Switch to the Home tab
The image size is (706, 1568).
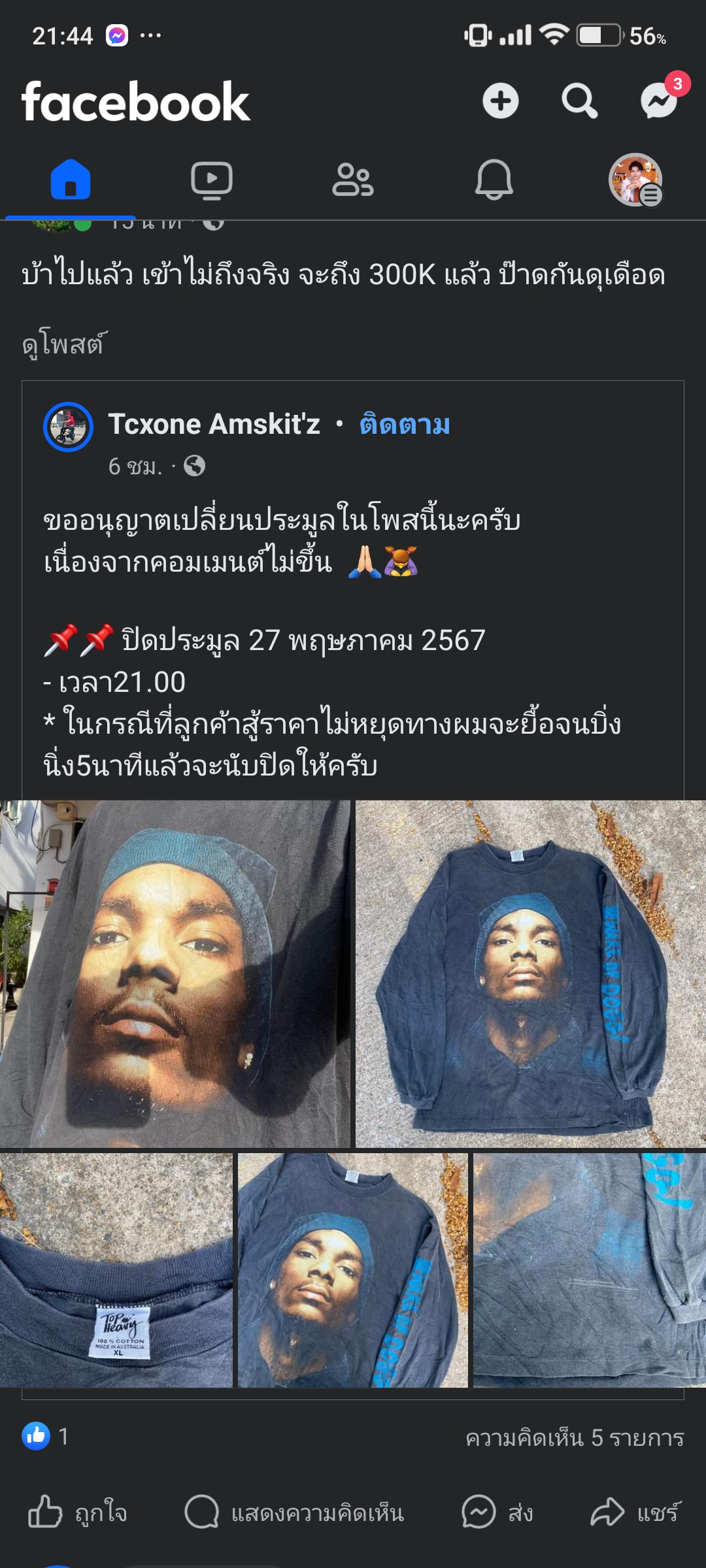click(71, 180)
